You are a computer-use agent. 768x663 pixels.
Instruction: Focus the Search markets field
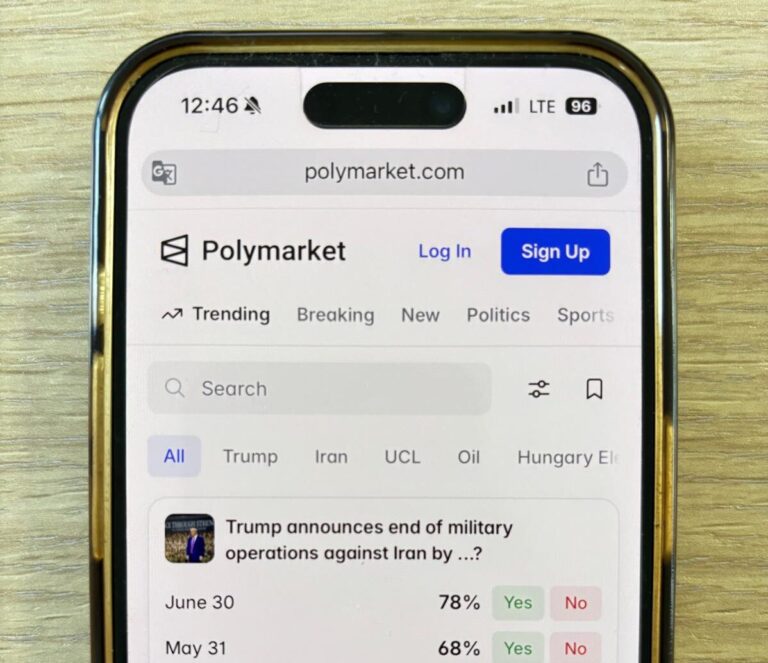320,389
